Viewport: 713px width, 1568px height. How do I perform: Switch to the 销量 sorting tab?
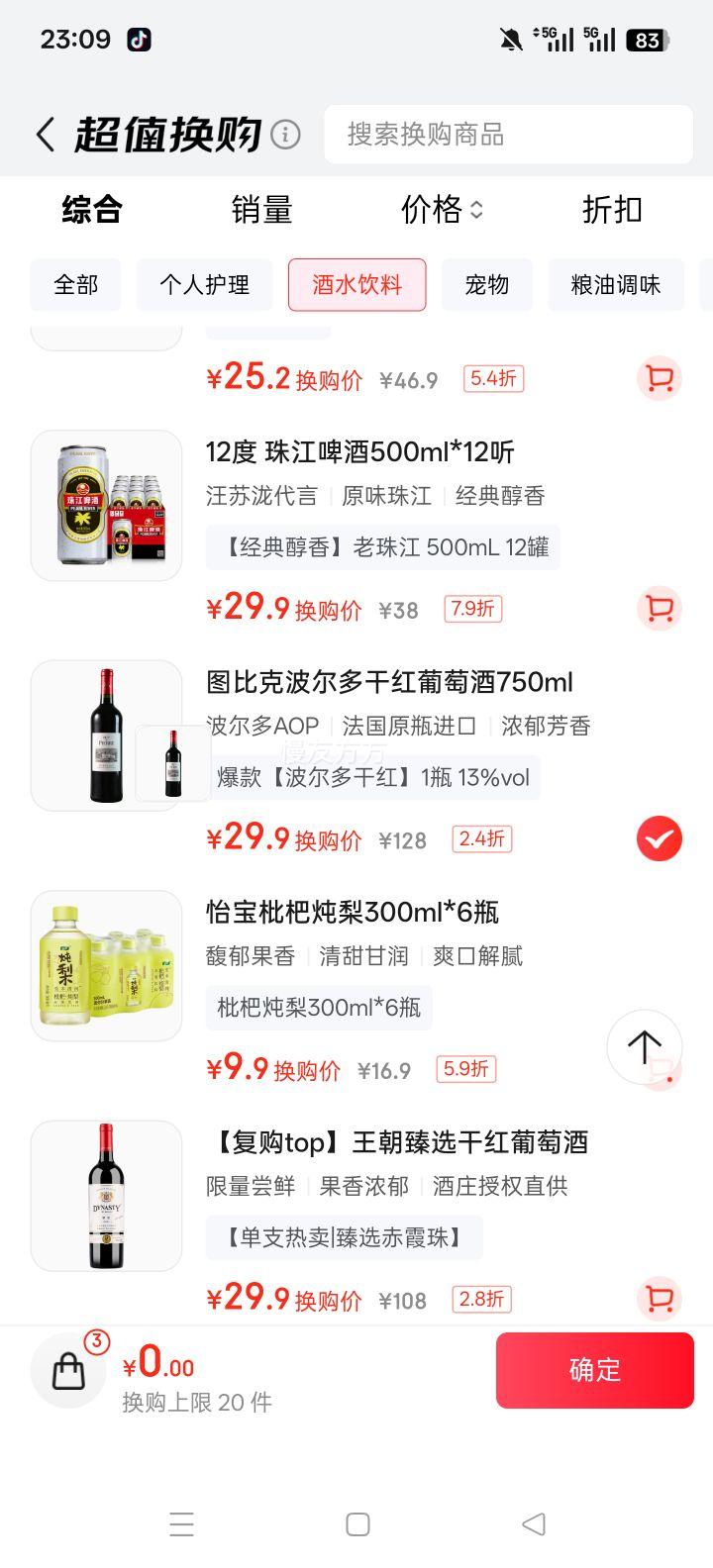[x=261, y=210]
